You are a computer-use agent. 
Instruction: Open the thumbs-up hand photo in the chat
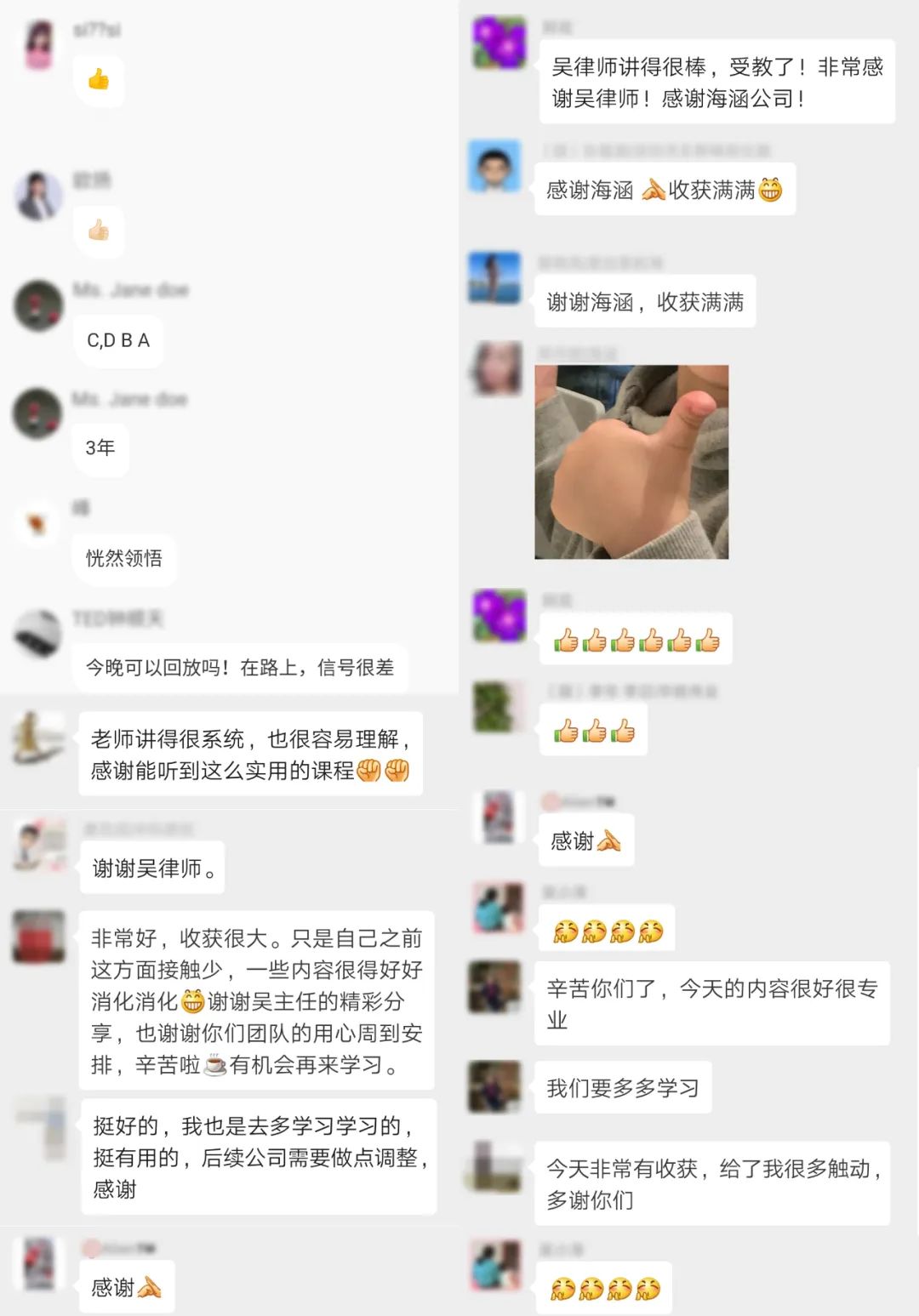point(631,461)
